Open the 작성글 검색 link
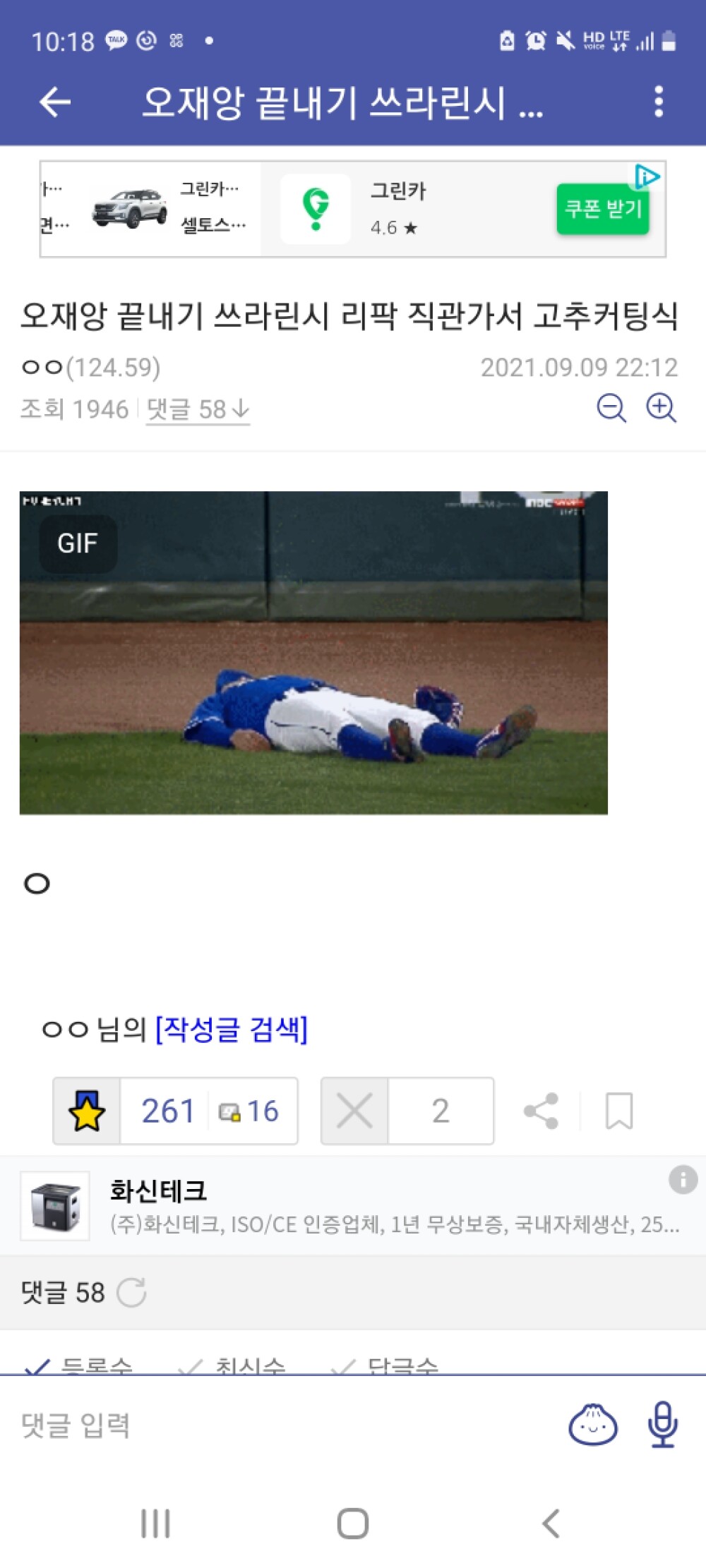The height and width of the screenshot is (1568, 706). click(x=232, y=1030)
